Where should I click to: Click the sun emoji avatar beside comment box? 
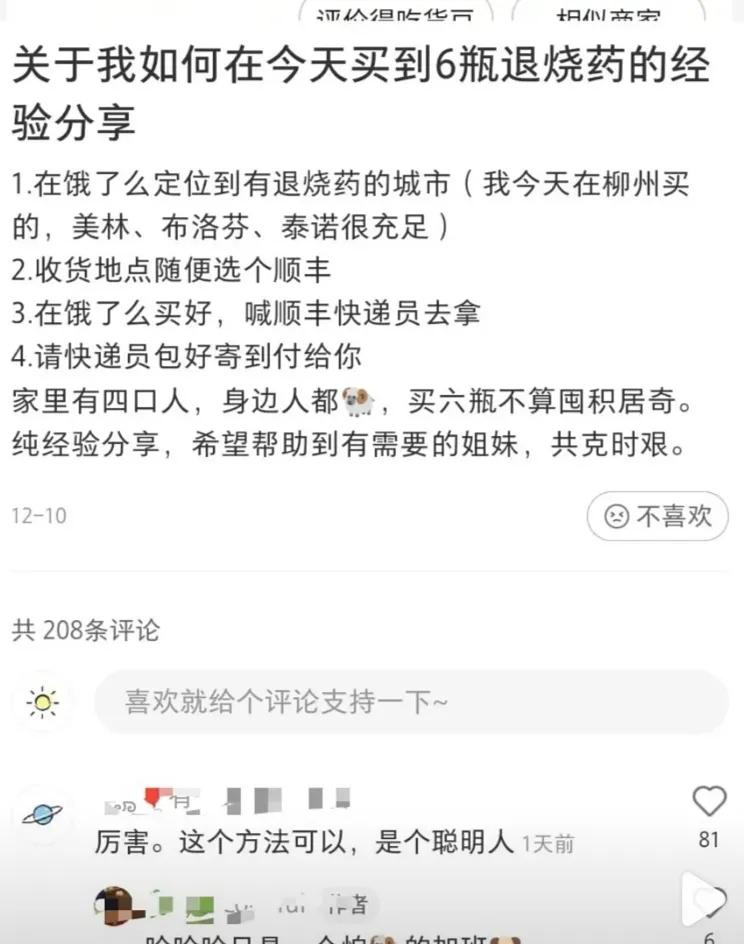click(x=42, y=701)
